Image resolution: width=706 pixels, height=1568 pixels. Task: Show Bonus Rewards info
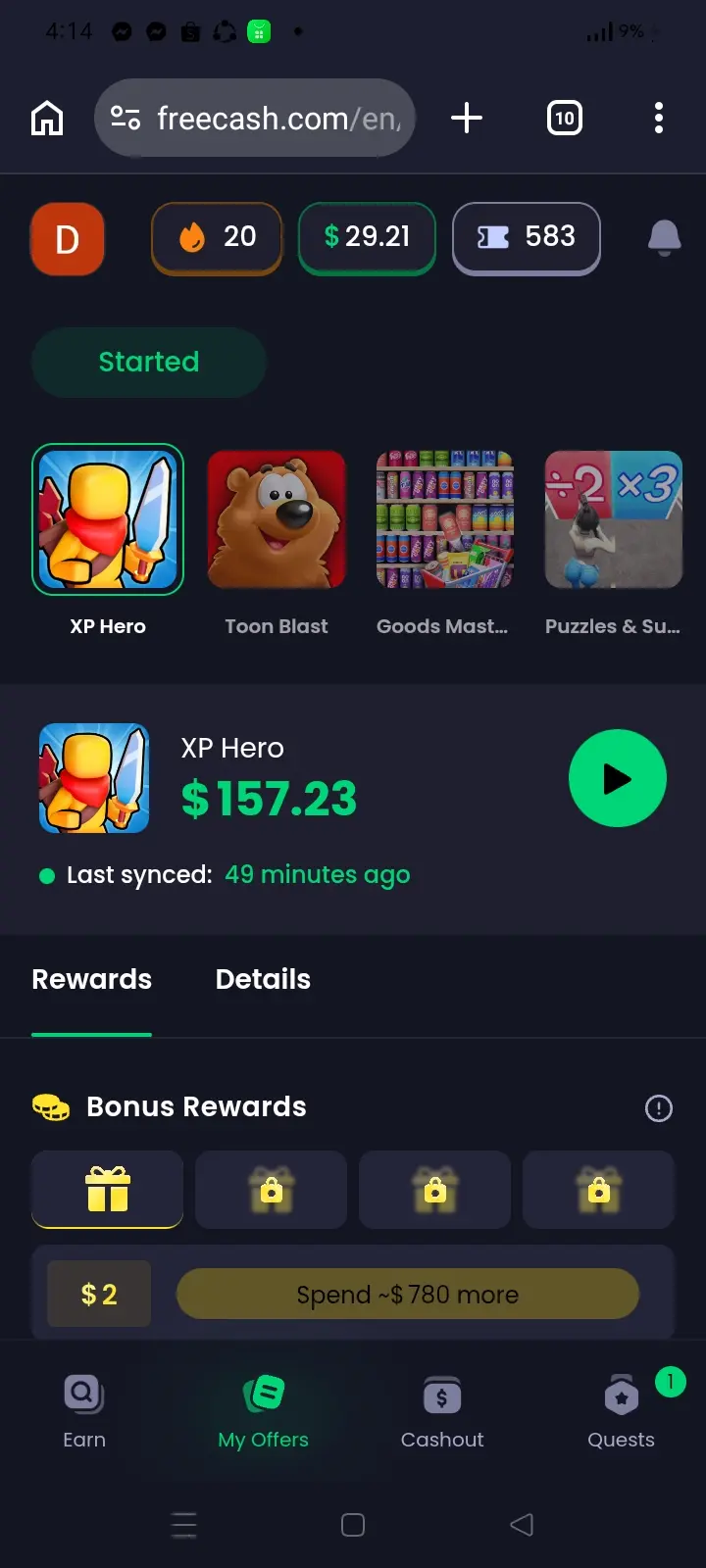pyautogui.click(x=659, y=1108)
